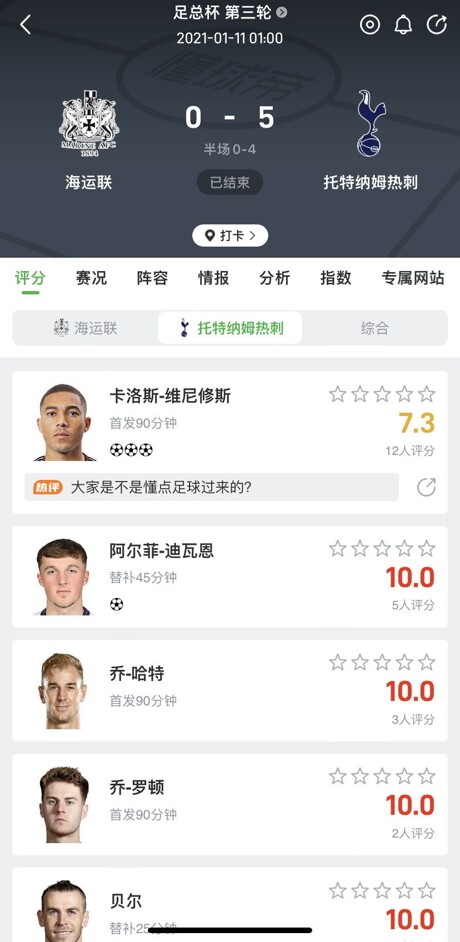
Task: Open the 专属网站 tab
Action: (x=413, y=278)
